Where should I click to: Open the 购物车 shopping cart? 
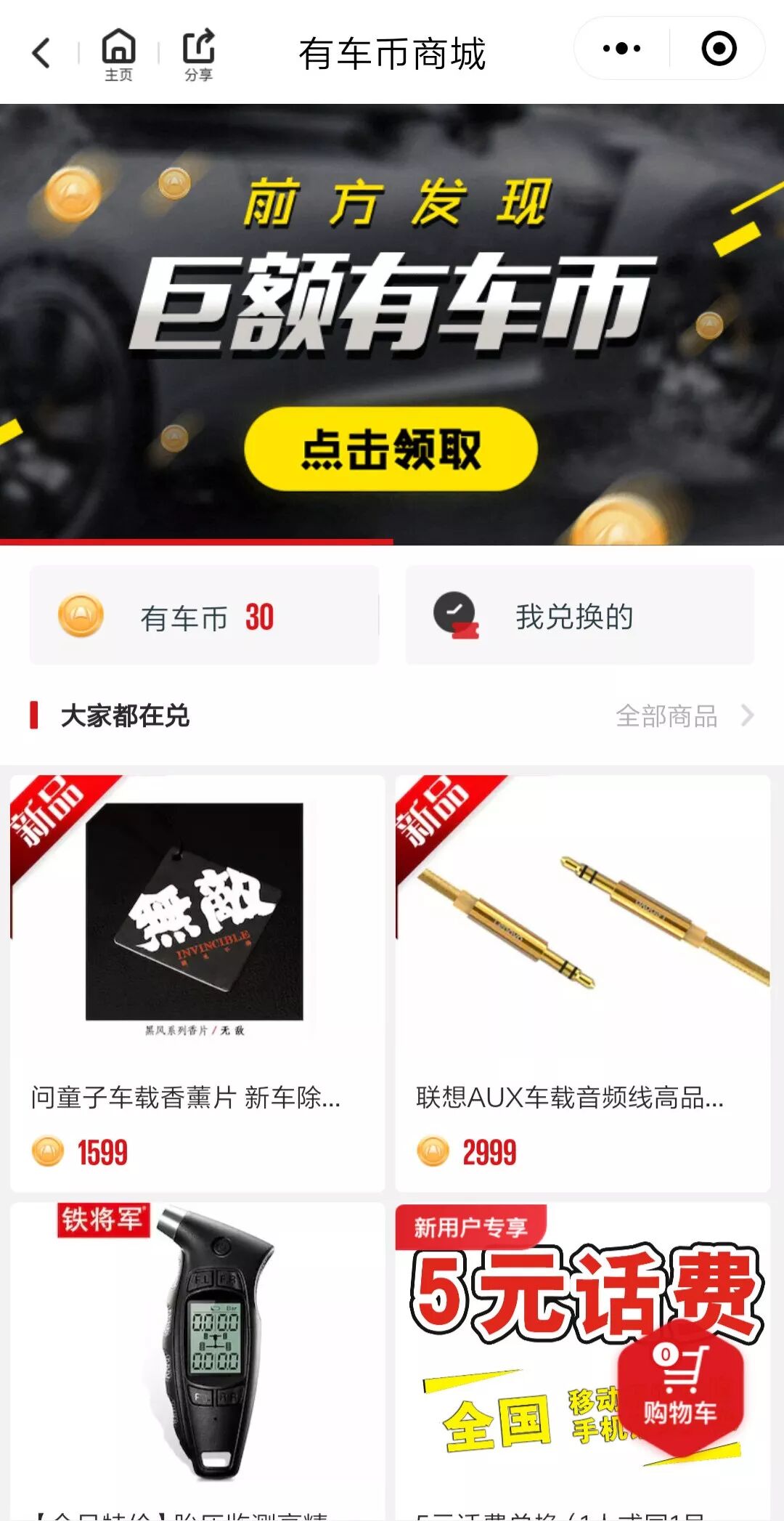[x=680, y=1389]
